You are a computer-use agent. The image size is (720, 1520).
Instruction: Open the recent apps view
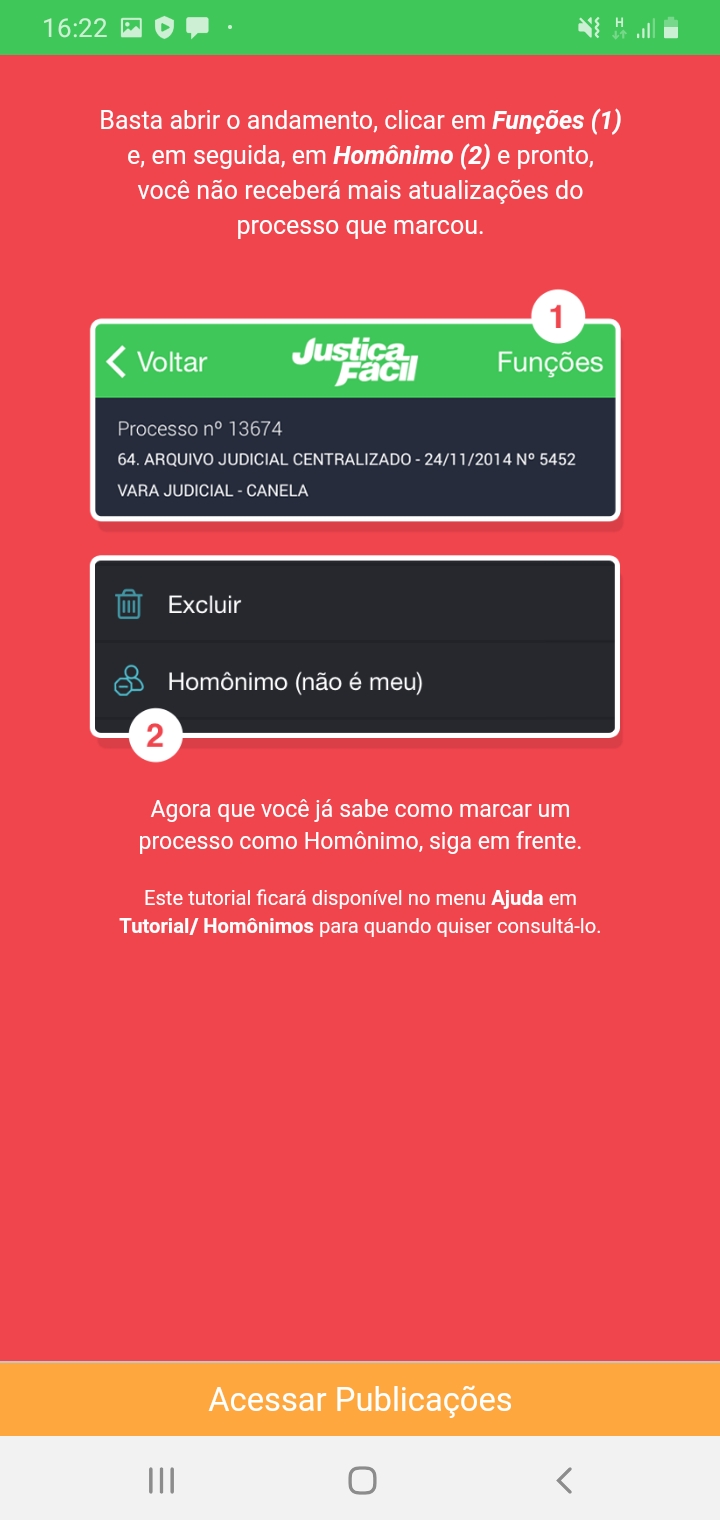click(x=161, y=1480)
